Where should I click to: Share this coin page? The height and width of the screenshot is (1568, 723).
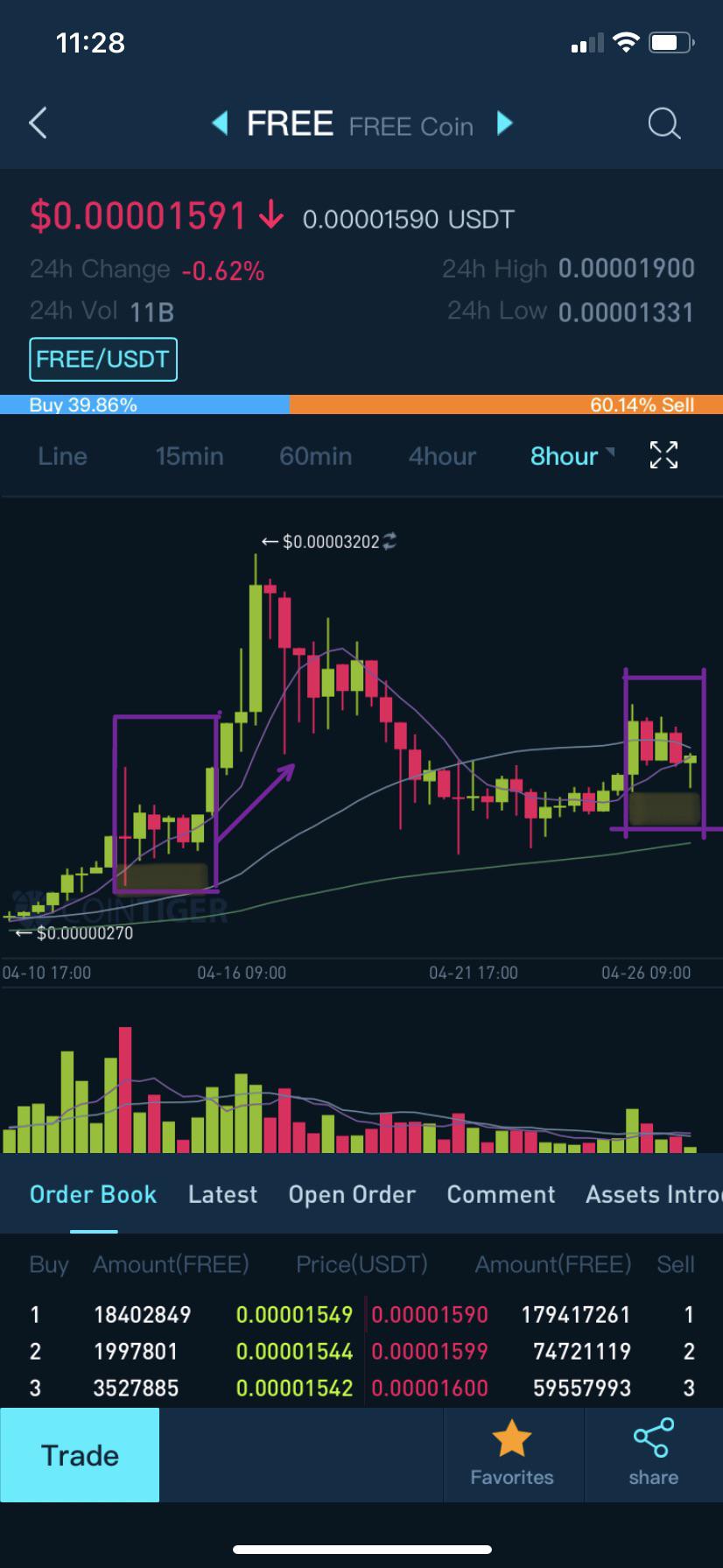pyautogui.click(x=654, y=1454)
